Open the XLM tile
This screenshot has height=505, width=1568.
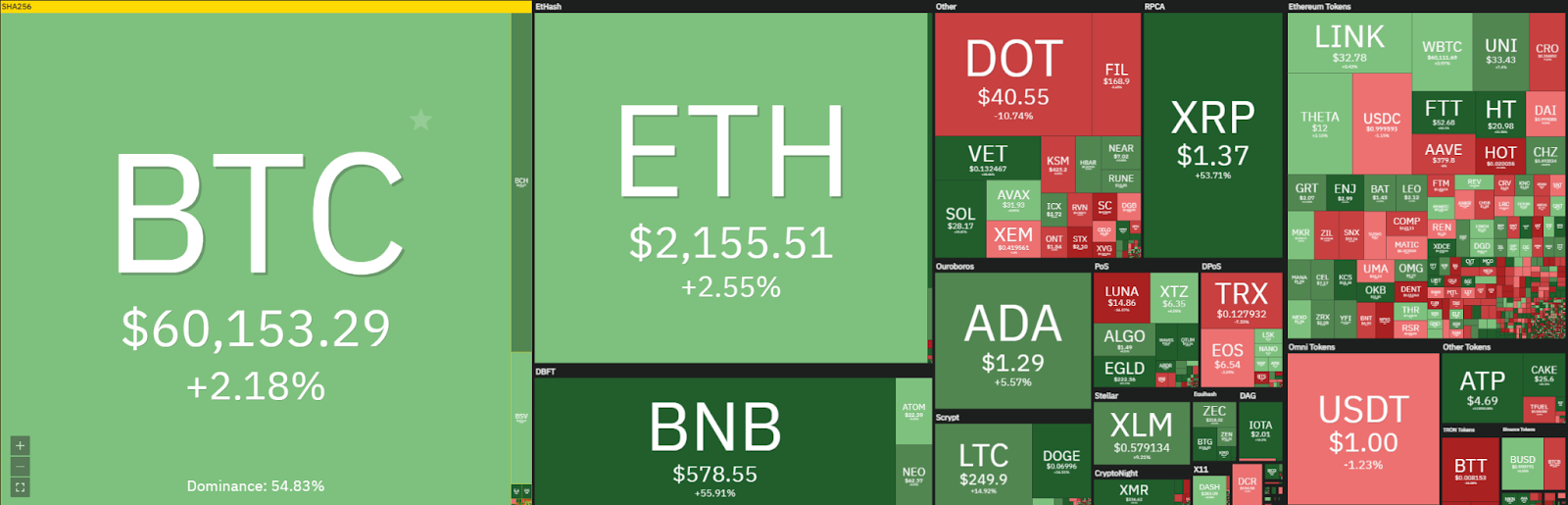coord(1142,431)
